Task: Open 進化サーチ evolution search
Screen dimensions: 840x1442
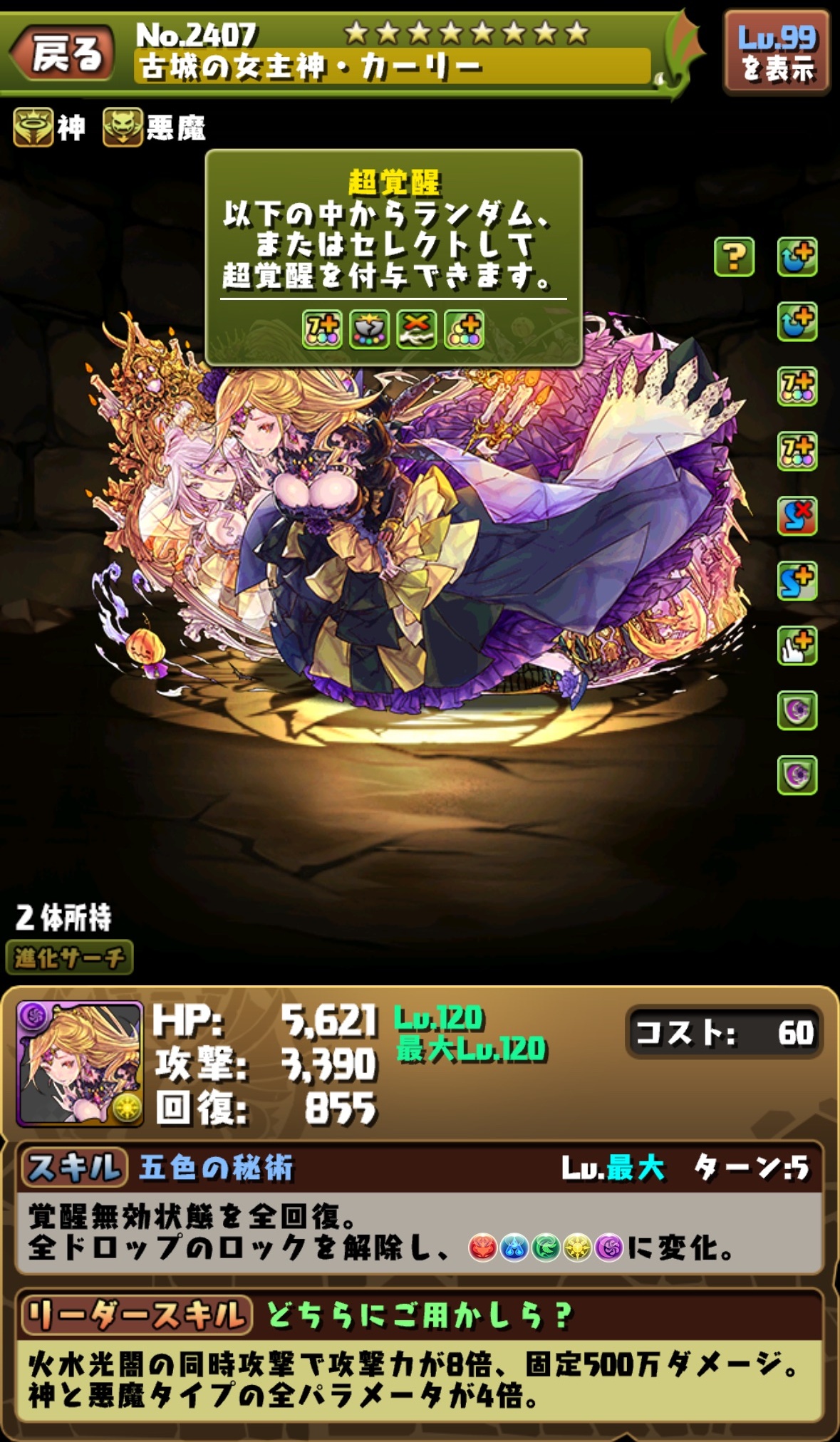Action: point(69,958)
